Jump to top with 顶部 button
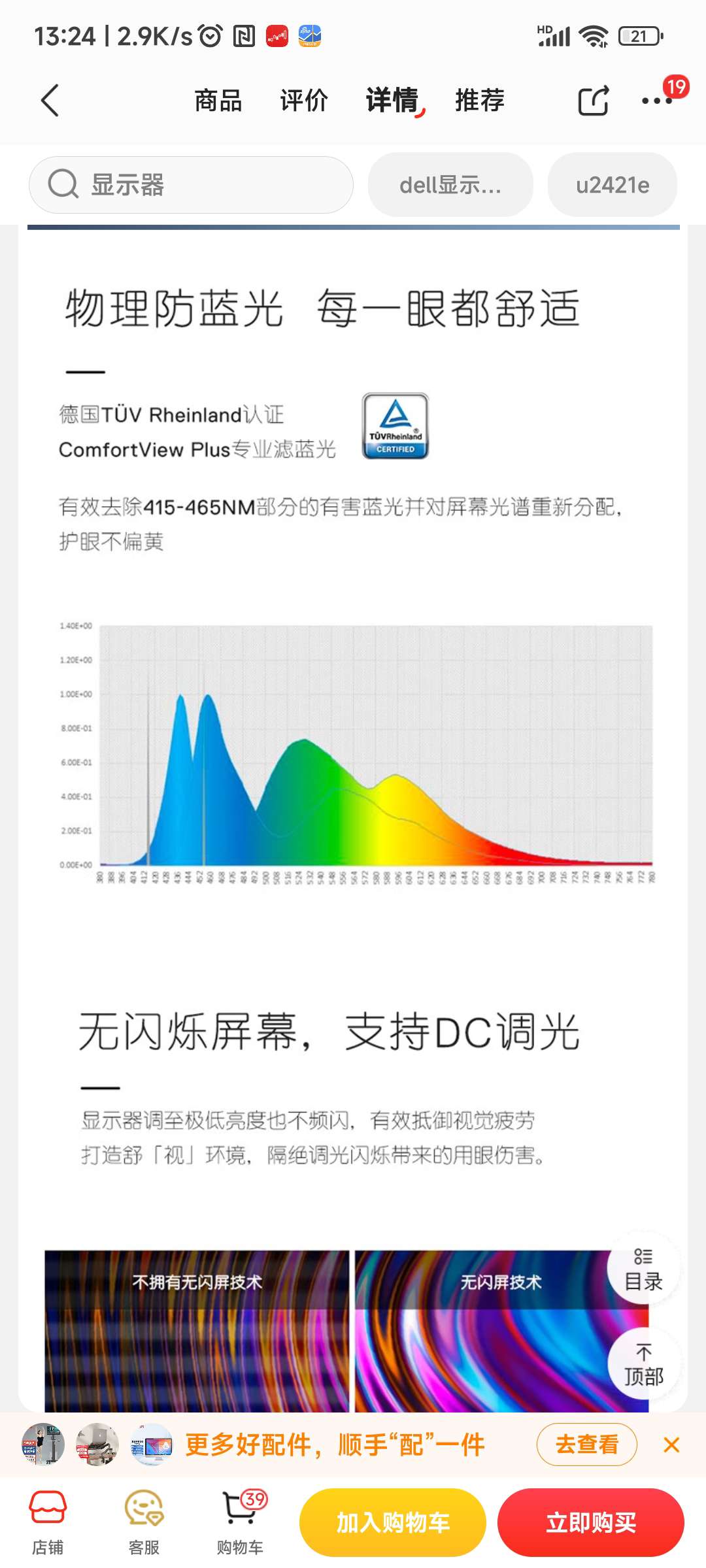The height and width of the screenshot is (1568, 706). pos(643,1364)
